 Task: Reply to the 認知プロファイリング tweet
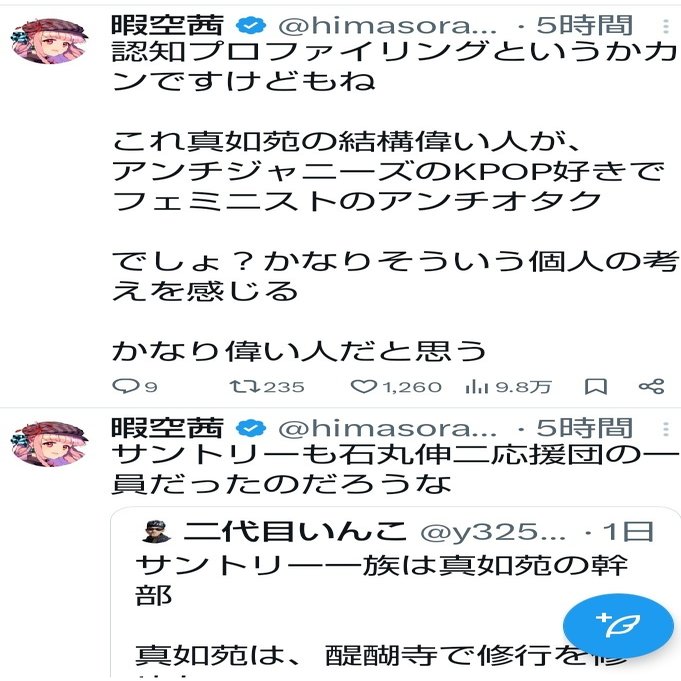(x=123, y=386)
